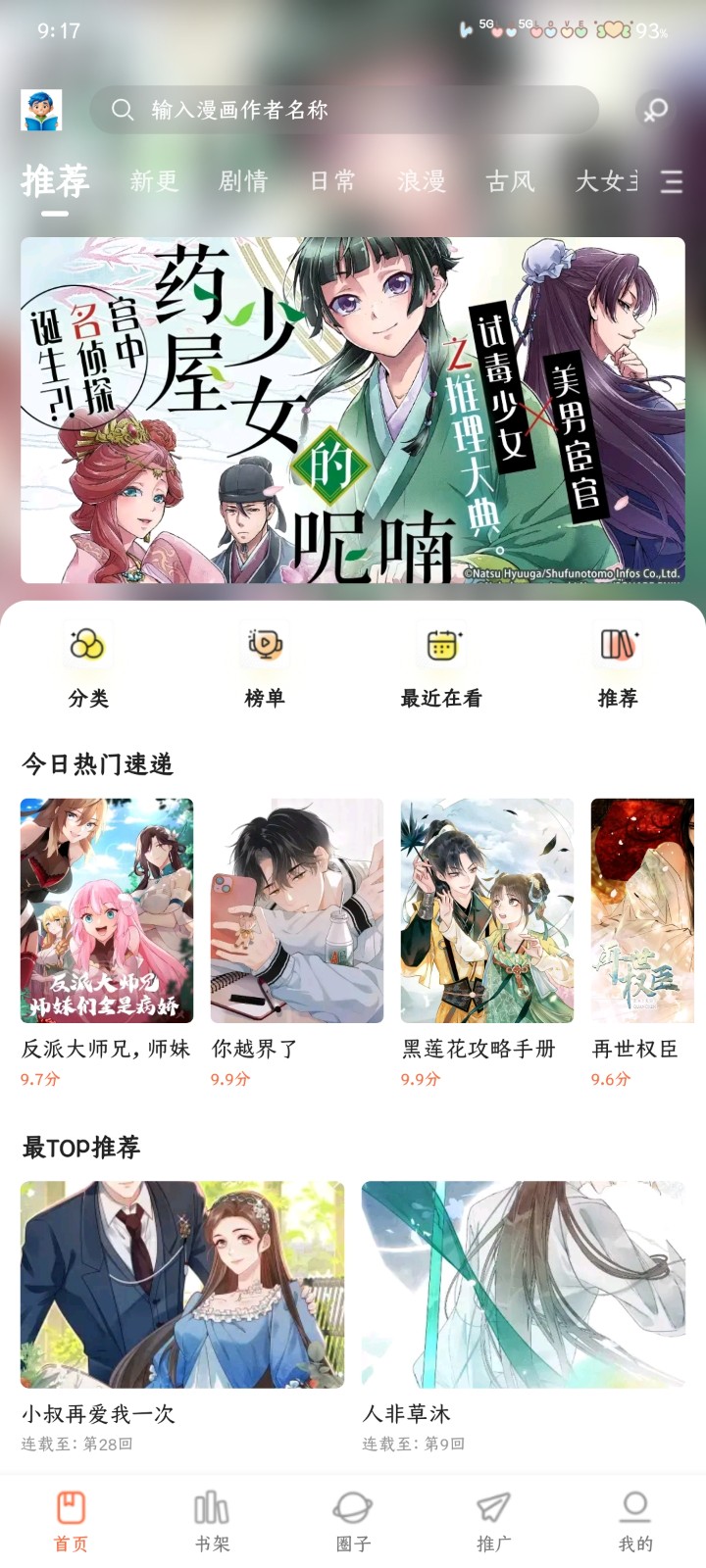Open the channel list via the hamburger icon

[x=671, y=180]
